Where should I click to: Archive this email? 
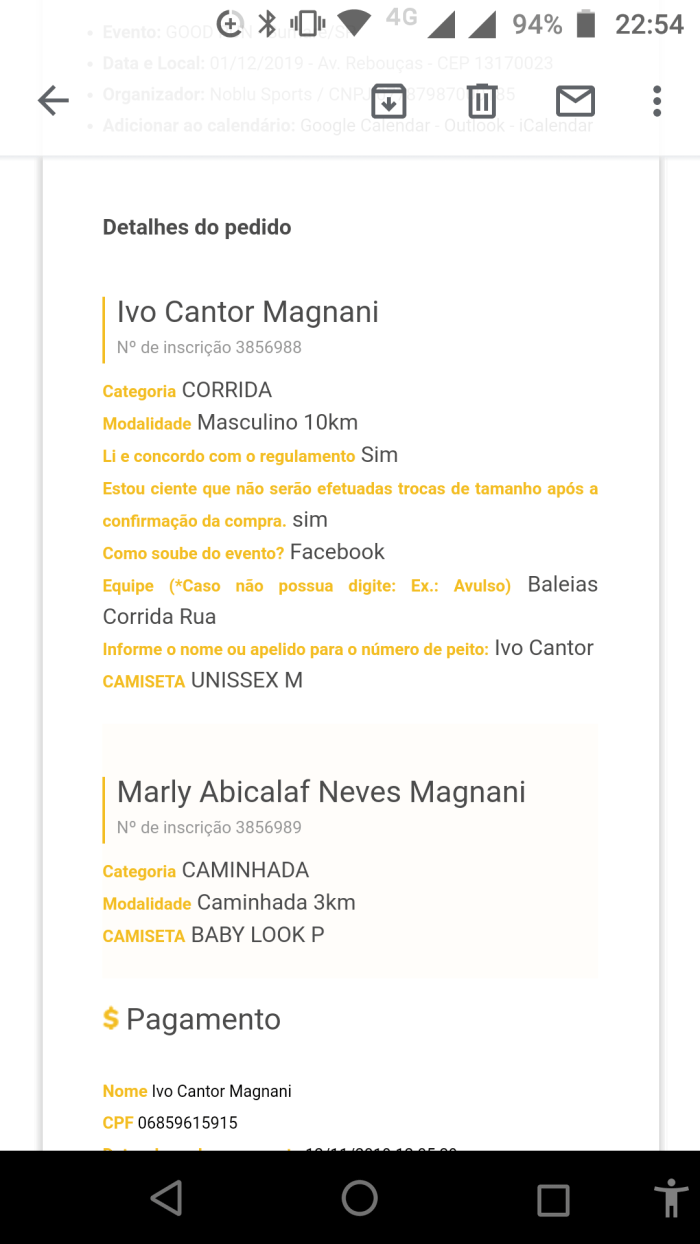[388, 100]
